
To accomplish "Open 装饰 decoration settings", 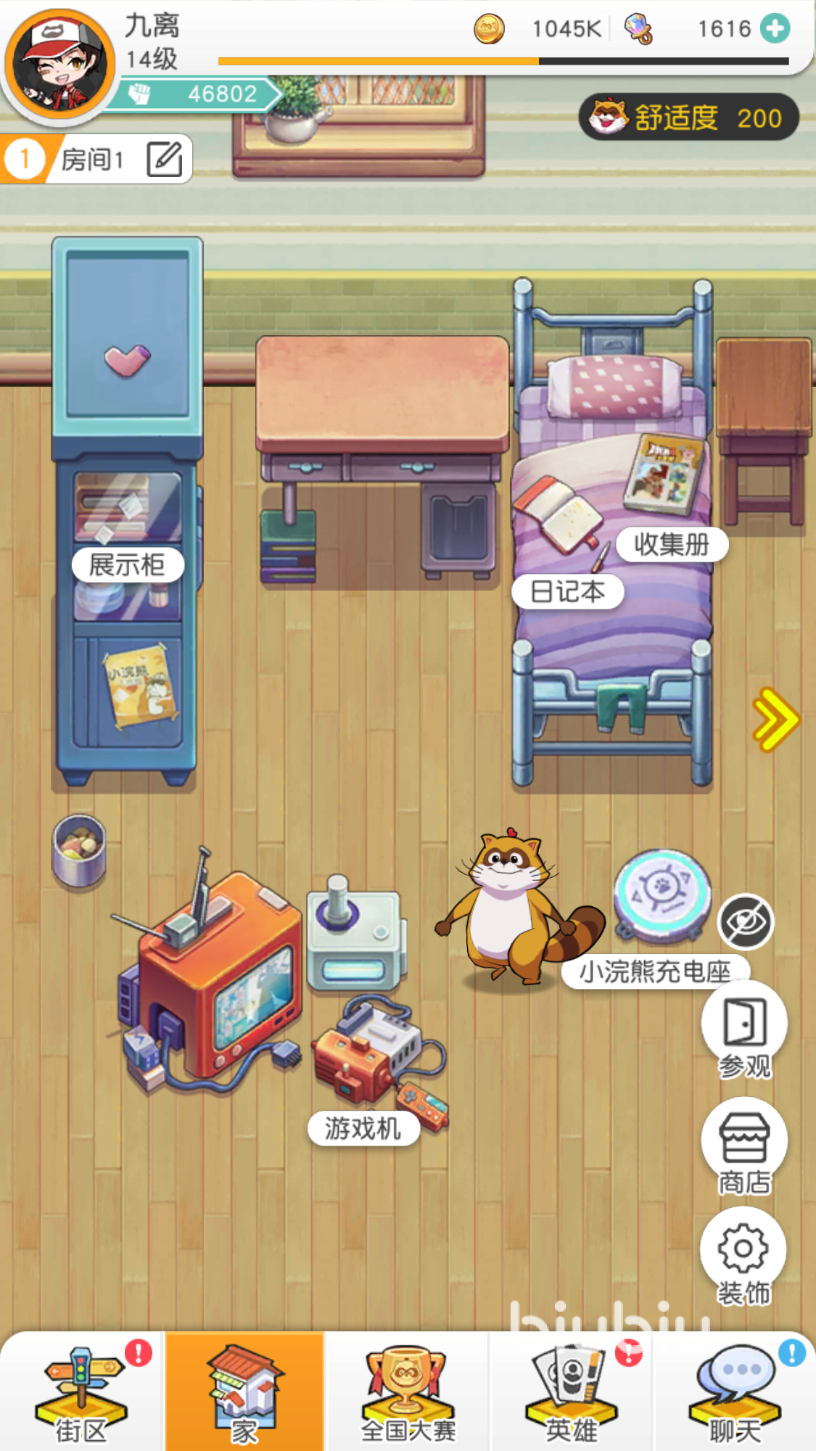I will [743, 1254].
